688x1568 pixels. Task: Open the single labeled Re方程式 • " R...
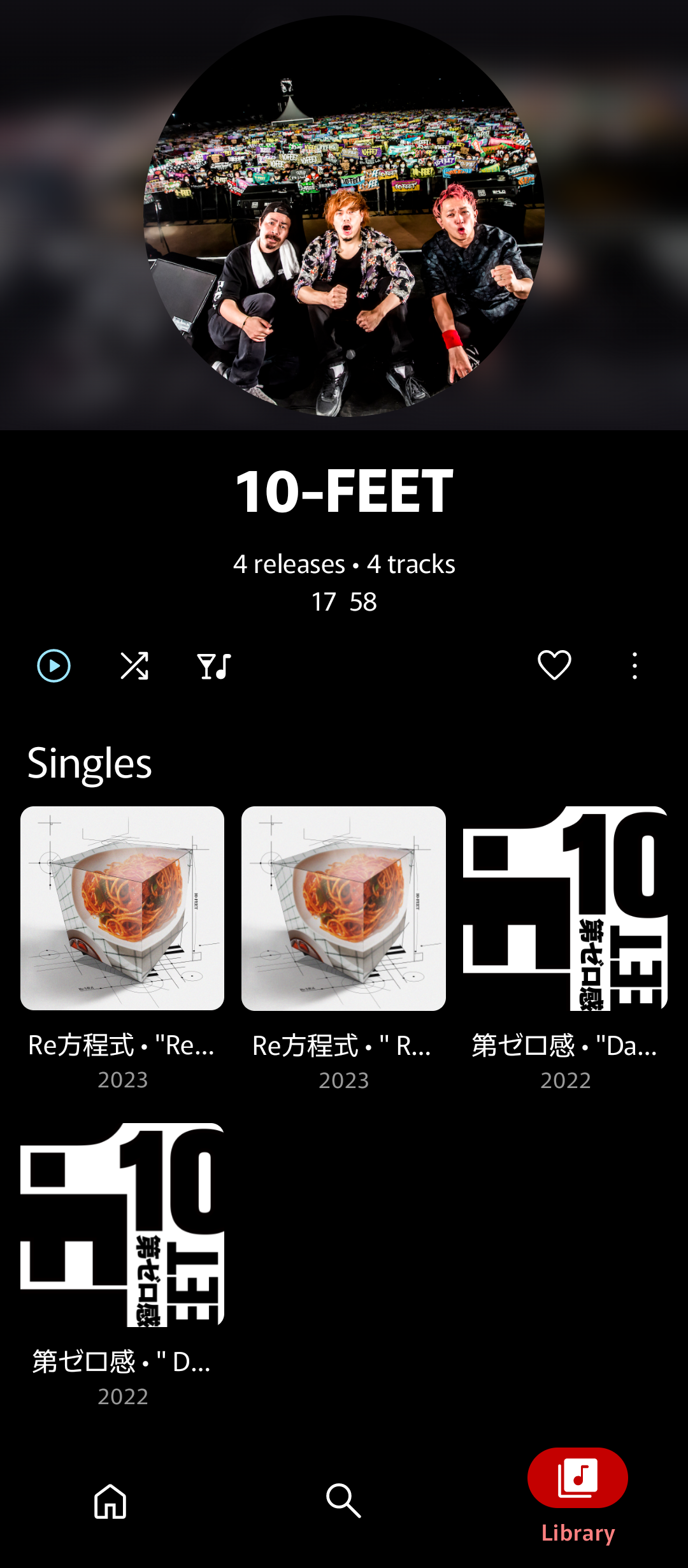pyautogui.click(x=343, y=908)
